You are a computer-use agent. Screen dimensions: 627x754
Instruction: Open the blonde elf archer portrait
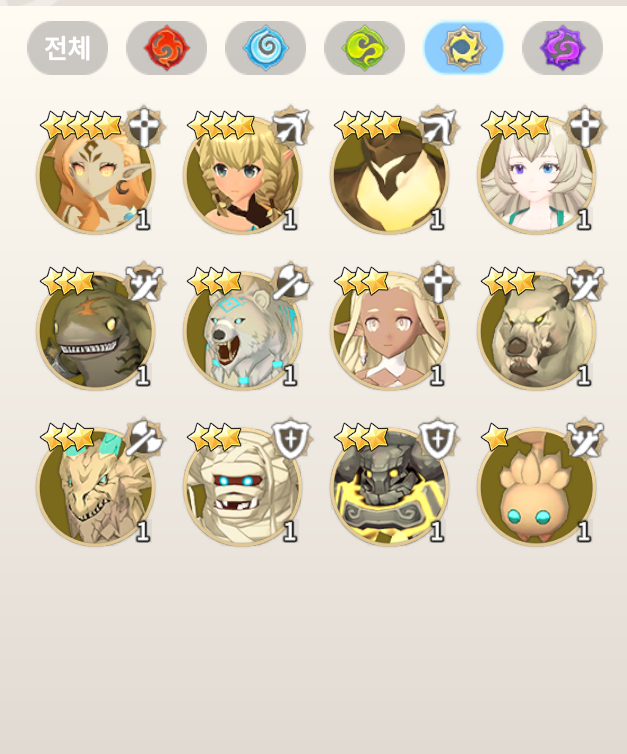click(x=242, y=176)
